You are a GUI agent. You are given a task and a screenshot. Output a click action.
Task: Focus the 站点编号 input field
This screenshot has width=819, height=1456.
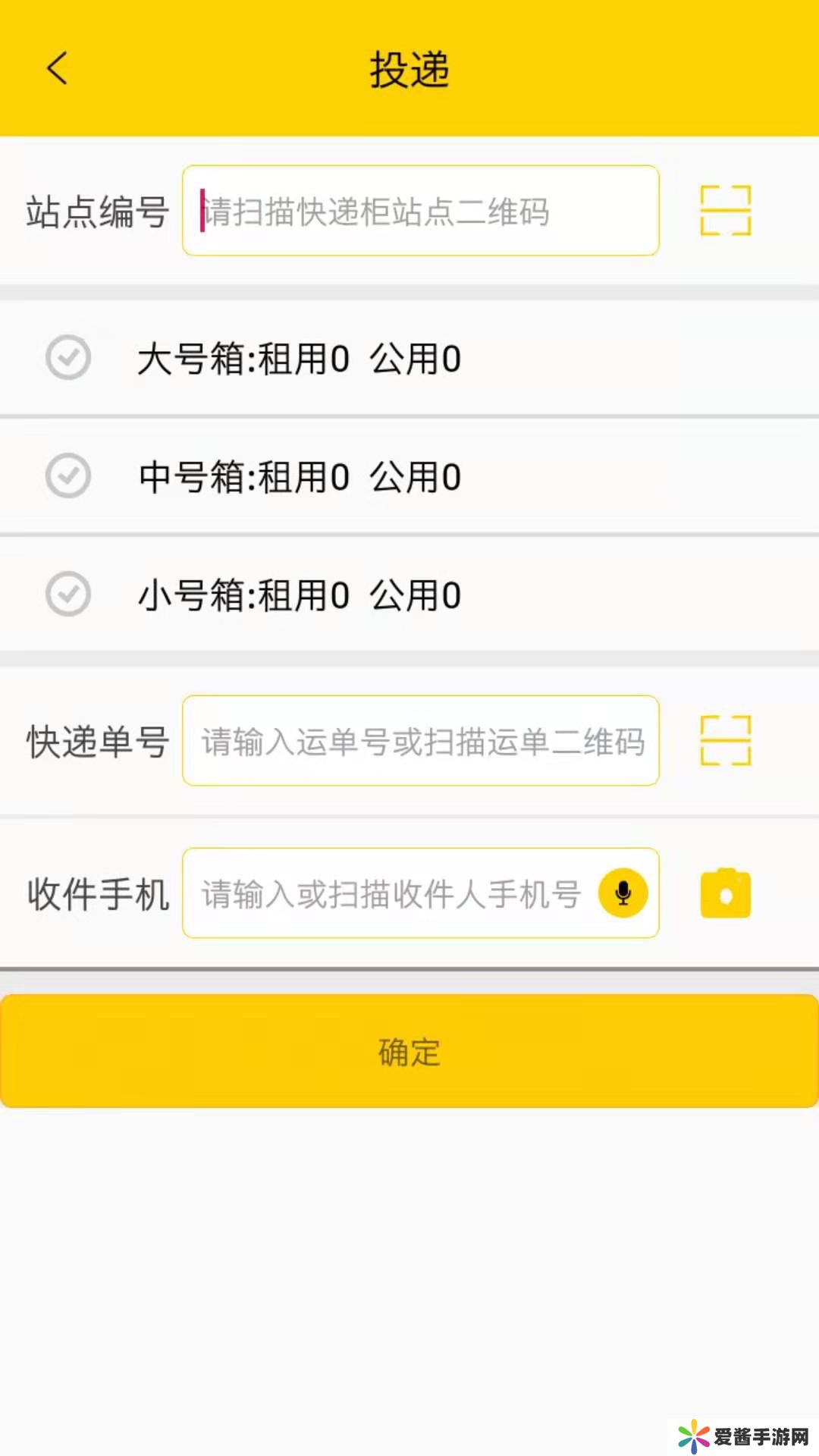click(420, 211)
